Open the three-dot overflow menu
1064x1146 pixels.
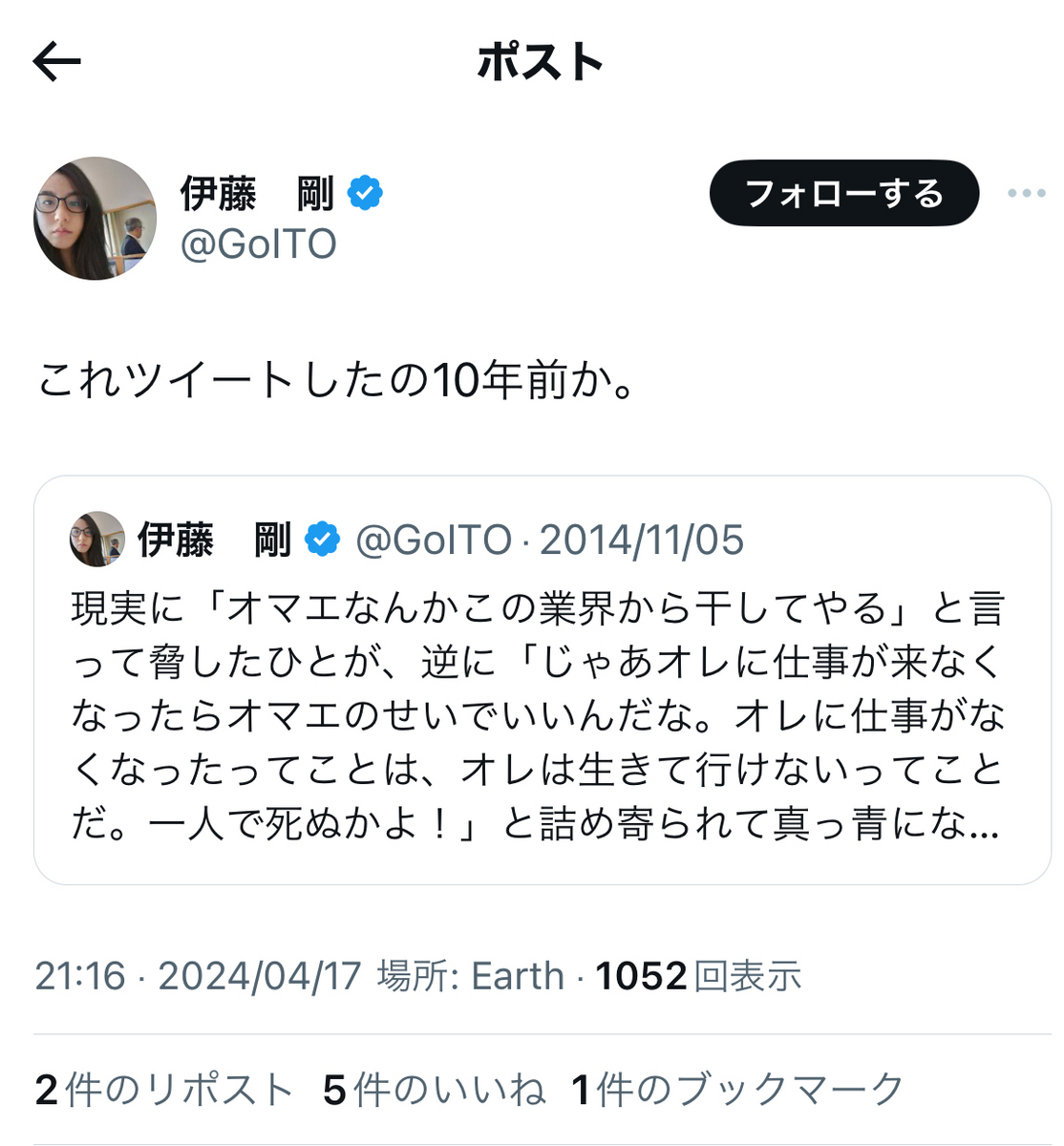click(x=1026, y=194)
